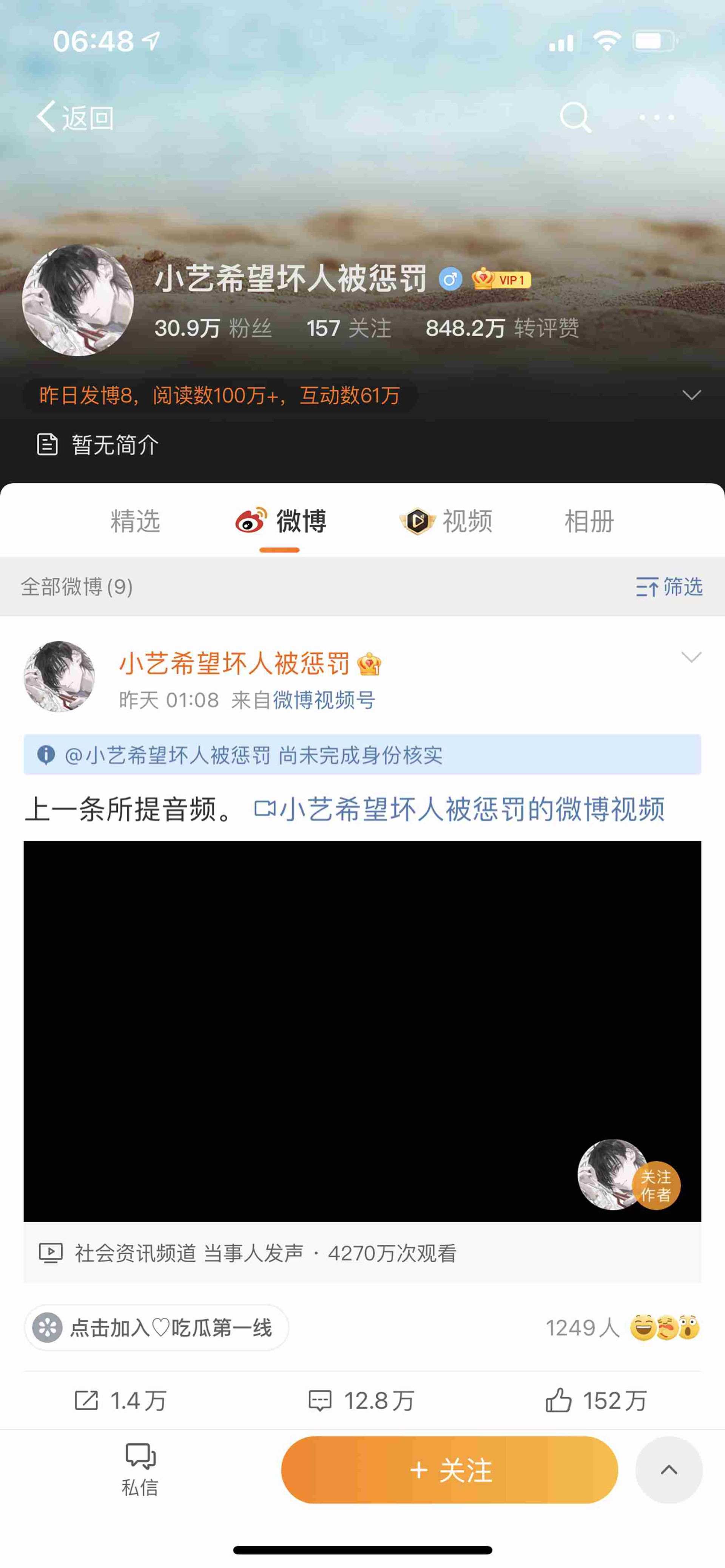Open the 12.8万 comments
This screenshot has width=725, height=1568.
point(362,1401)
